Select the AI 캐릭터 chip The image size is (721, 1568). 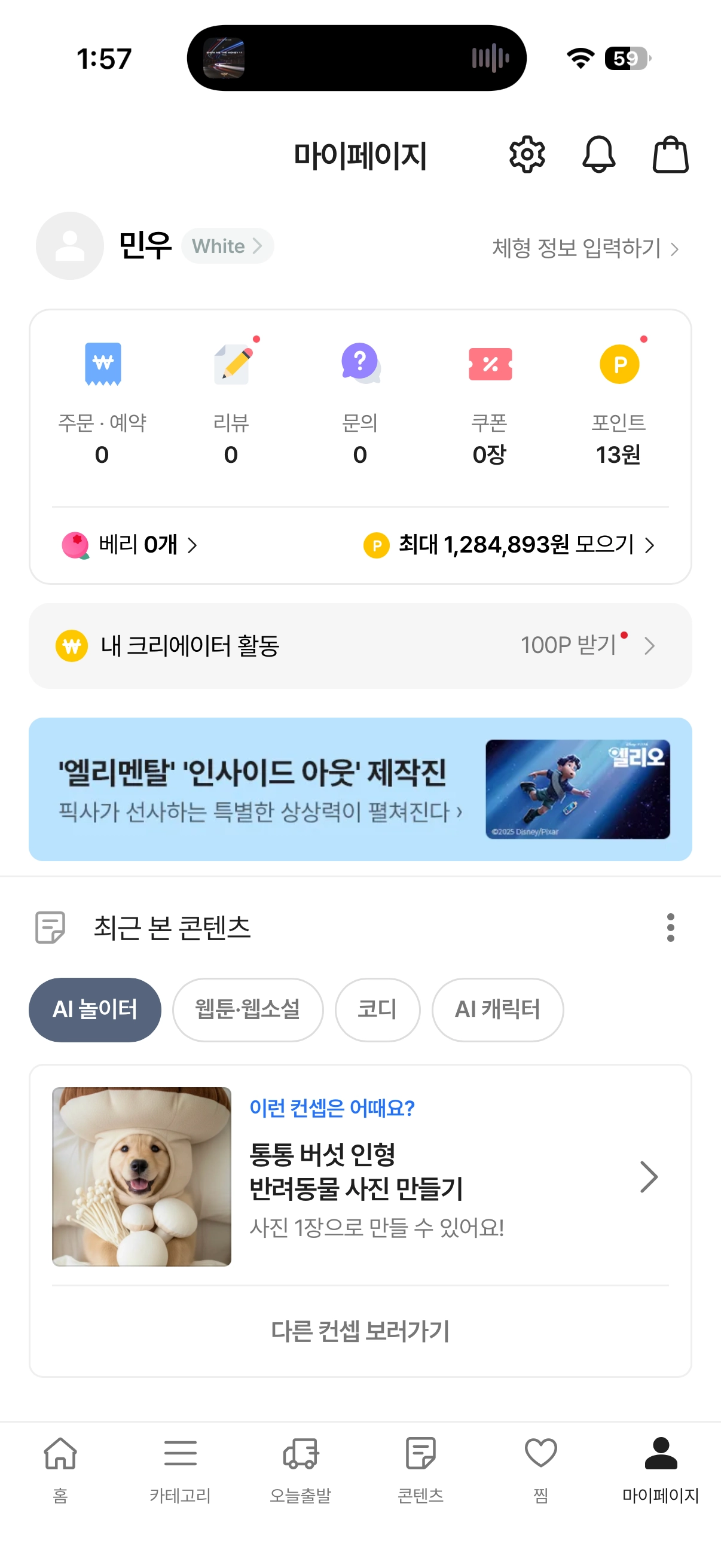pyautogui.click(x=497, y=1009)
